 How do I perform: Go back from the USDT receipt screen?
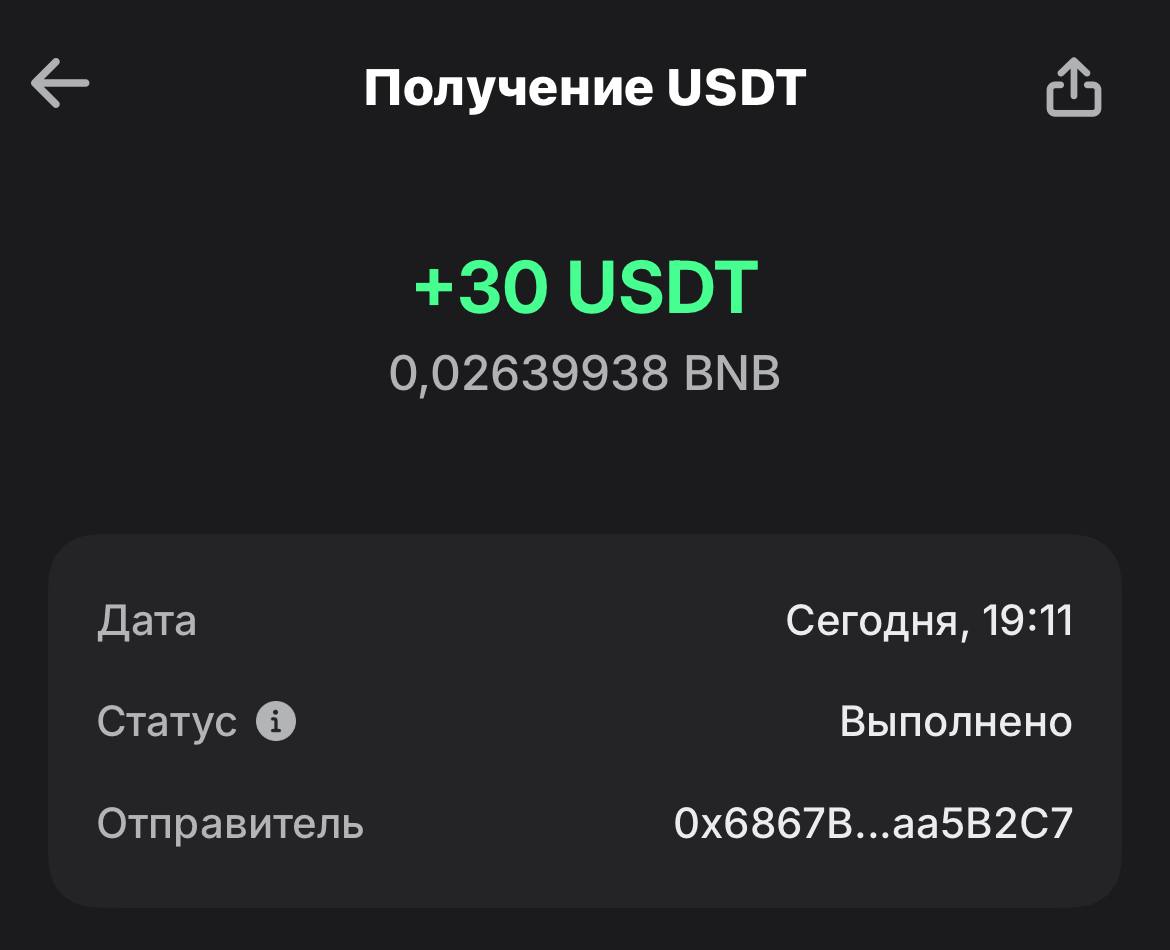(x=60, y=84)
